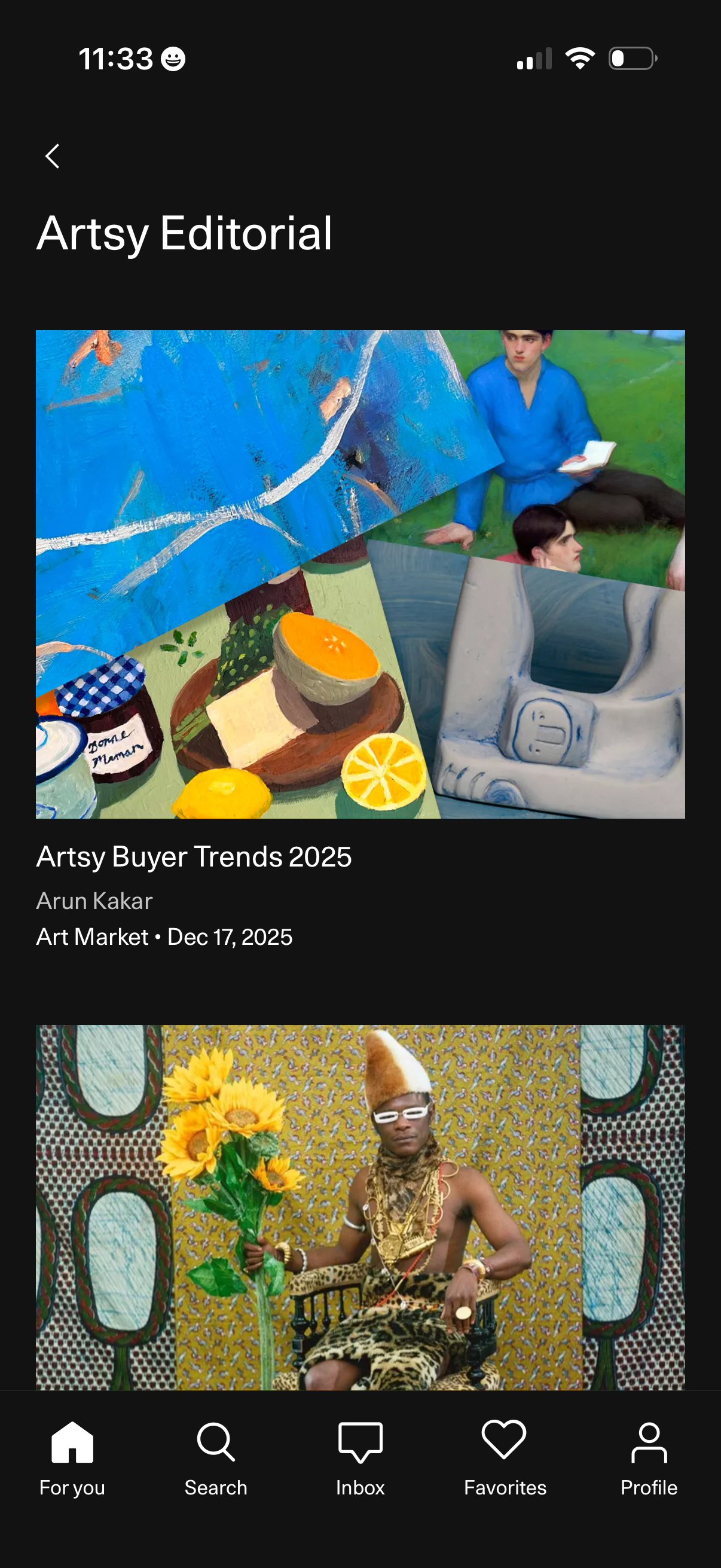
Task: Open the article with the sunflower portrait
Action: [x=360, y=1206]
